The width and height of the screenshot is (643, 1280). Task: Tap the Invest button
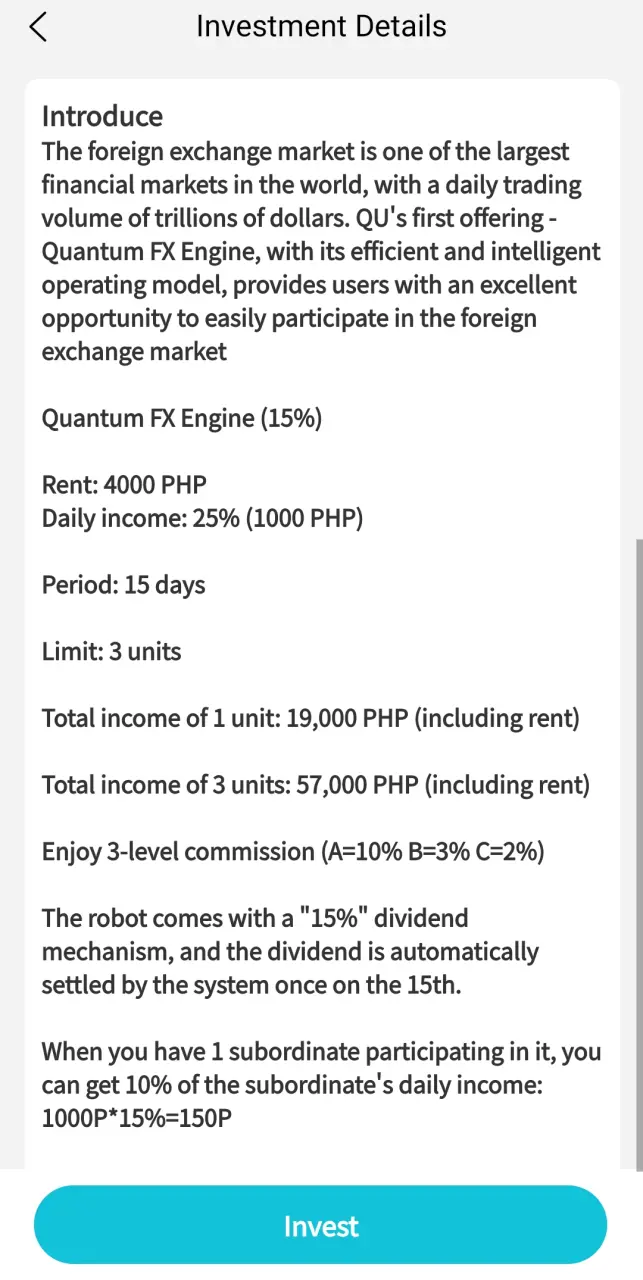pyautogui.click(x=321, y=1225)
